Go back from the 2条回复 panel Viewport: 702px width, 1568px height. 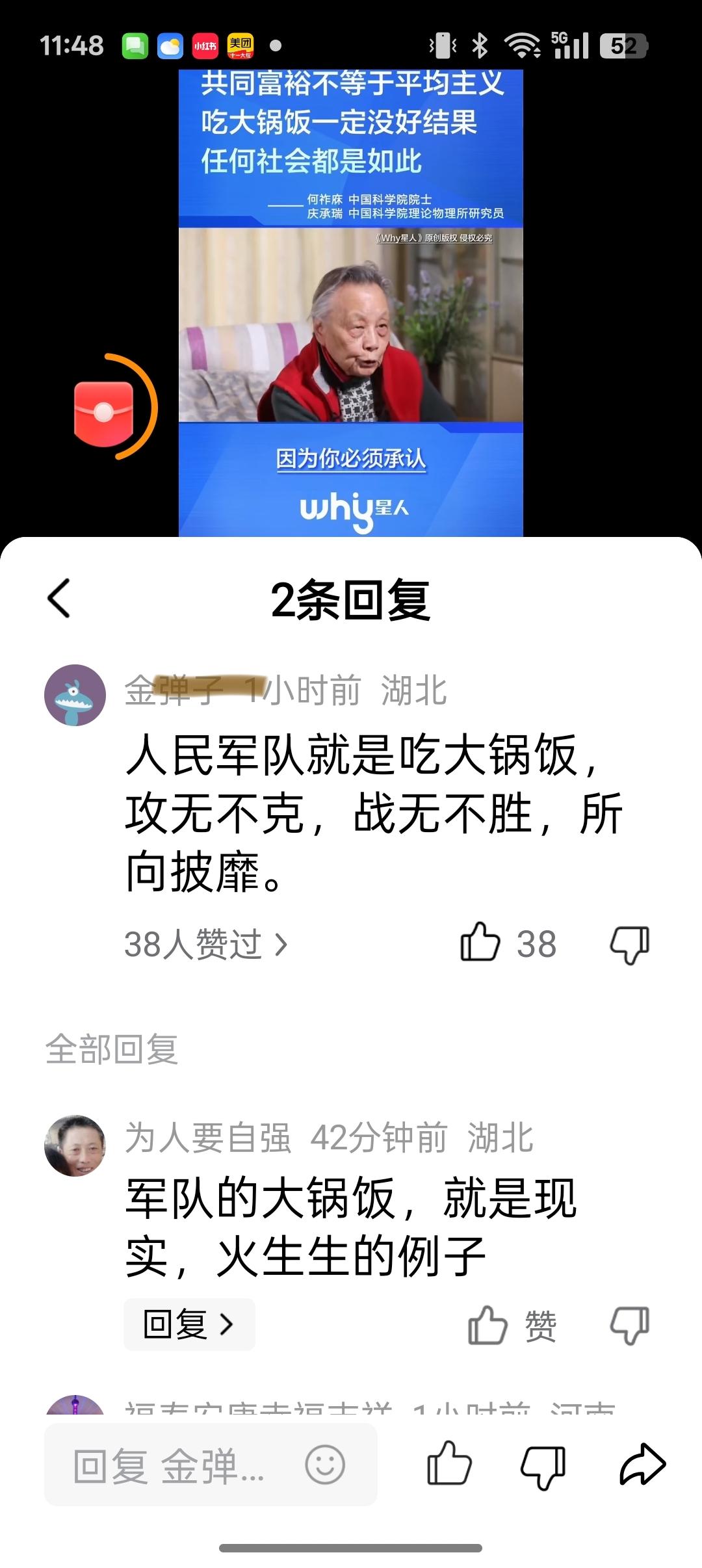(59, 598)
